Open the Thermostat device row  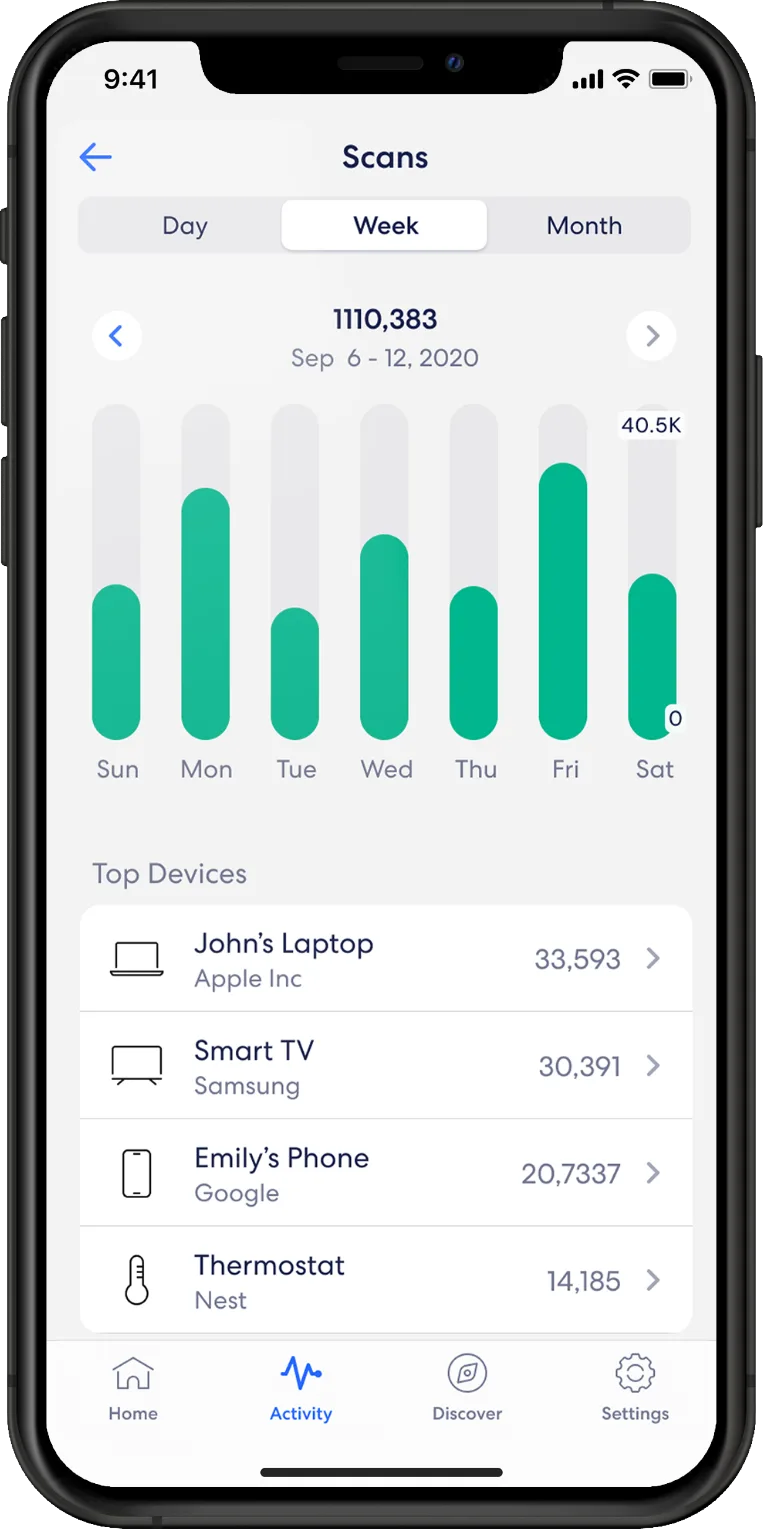386,1280
